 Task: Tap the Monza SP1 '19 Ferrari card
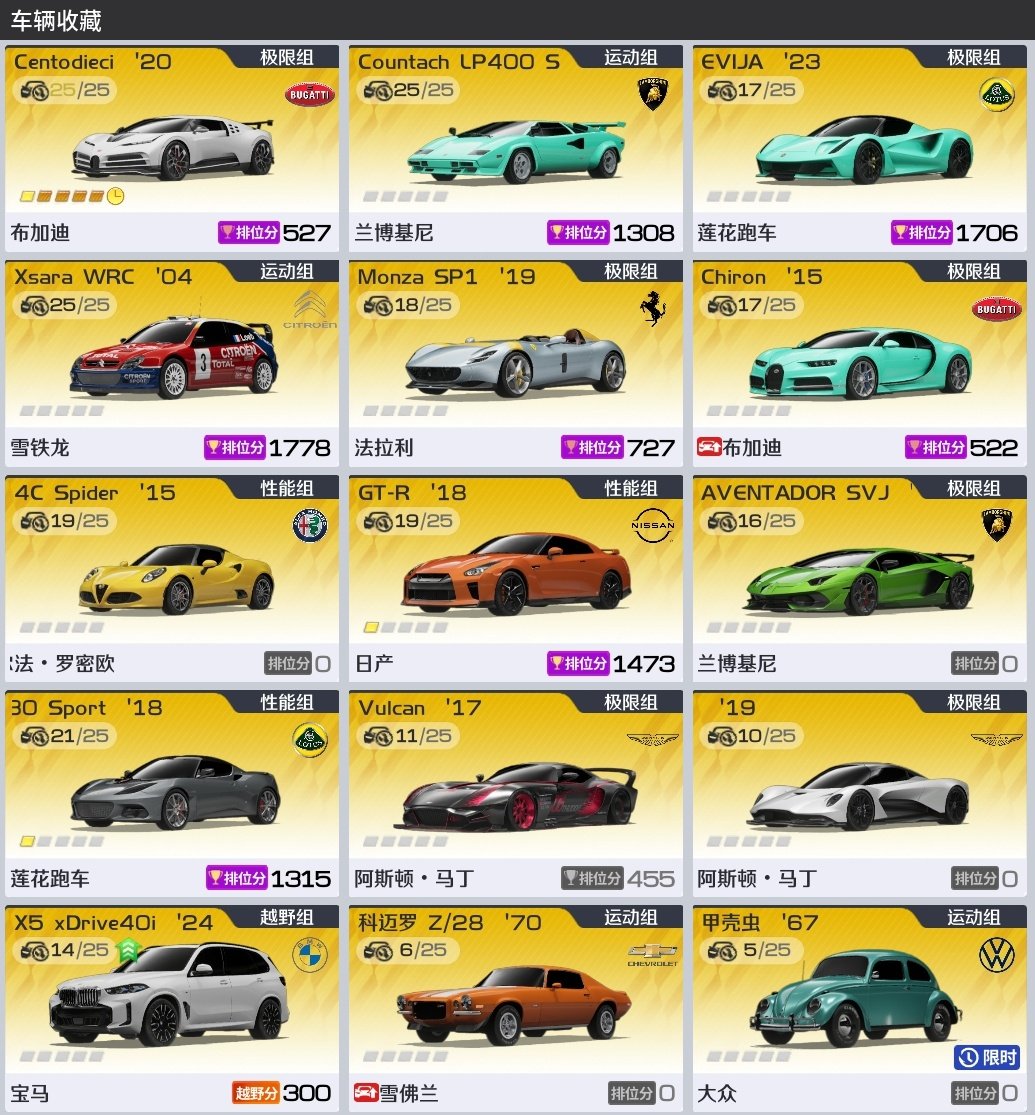click(515, 363)
